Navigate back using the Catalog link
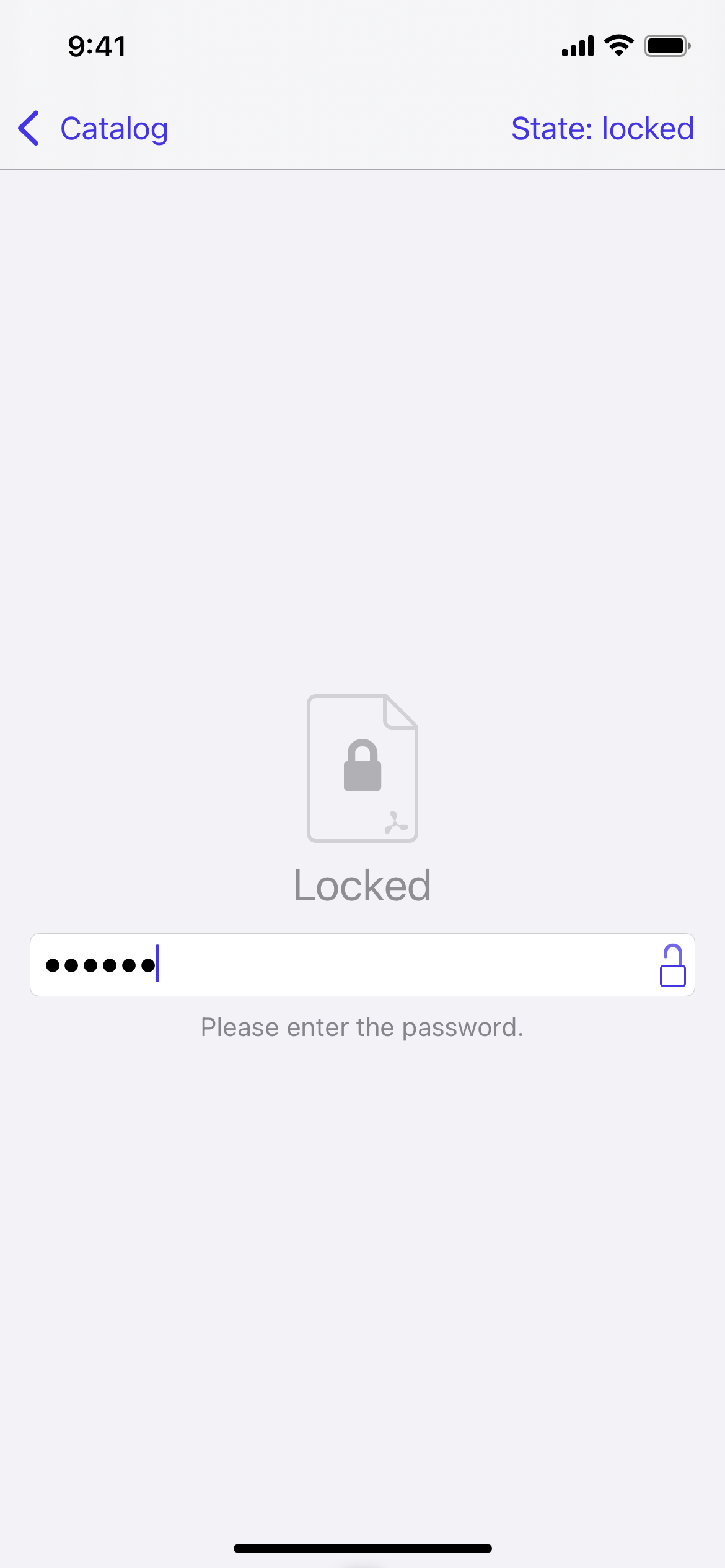This screenshot has height=1568, width=725. (114, 128)
